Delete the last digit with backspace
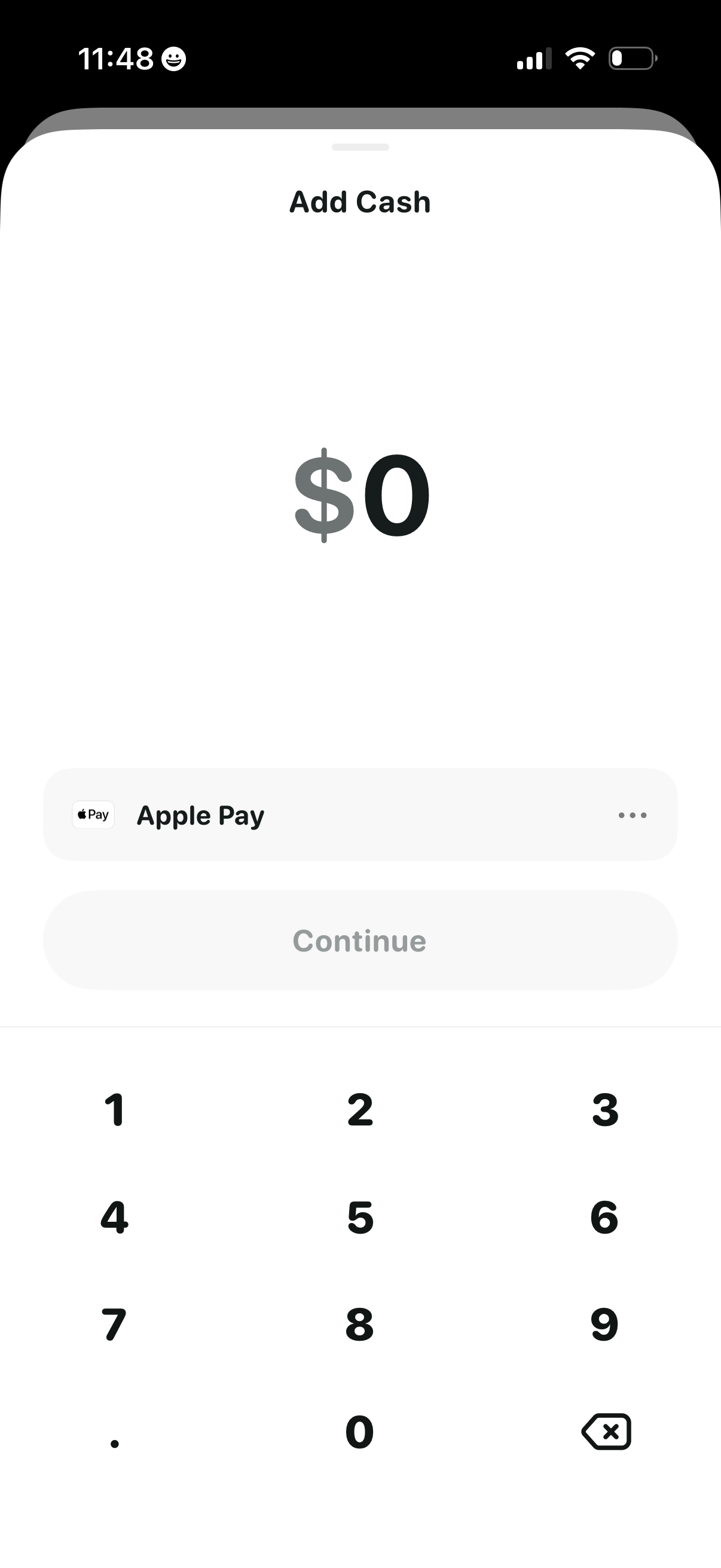This screenshot has height=1568, width=721. click(x=607, y=1432)
